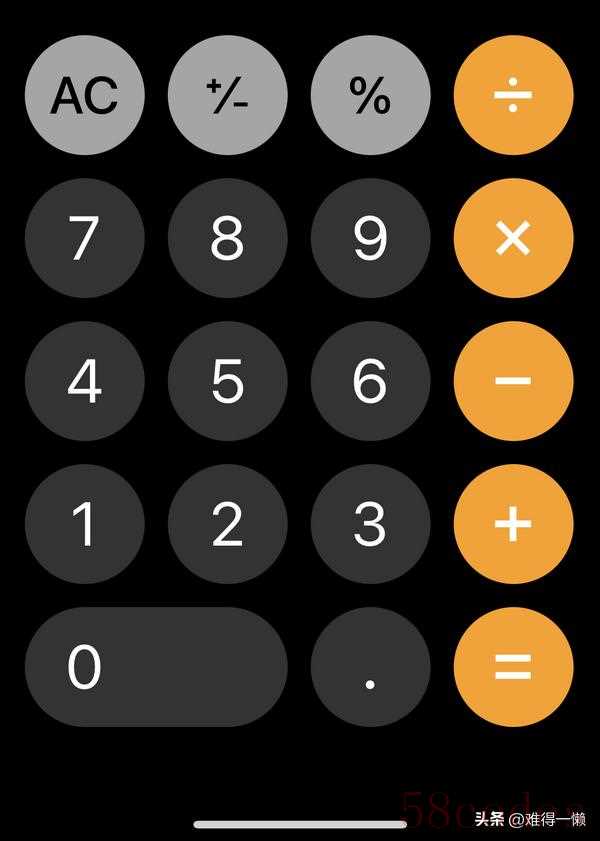Clear everything with the AC key
The height and width of the screenshot is (841, 600).
(x=85, y=96)
